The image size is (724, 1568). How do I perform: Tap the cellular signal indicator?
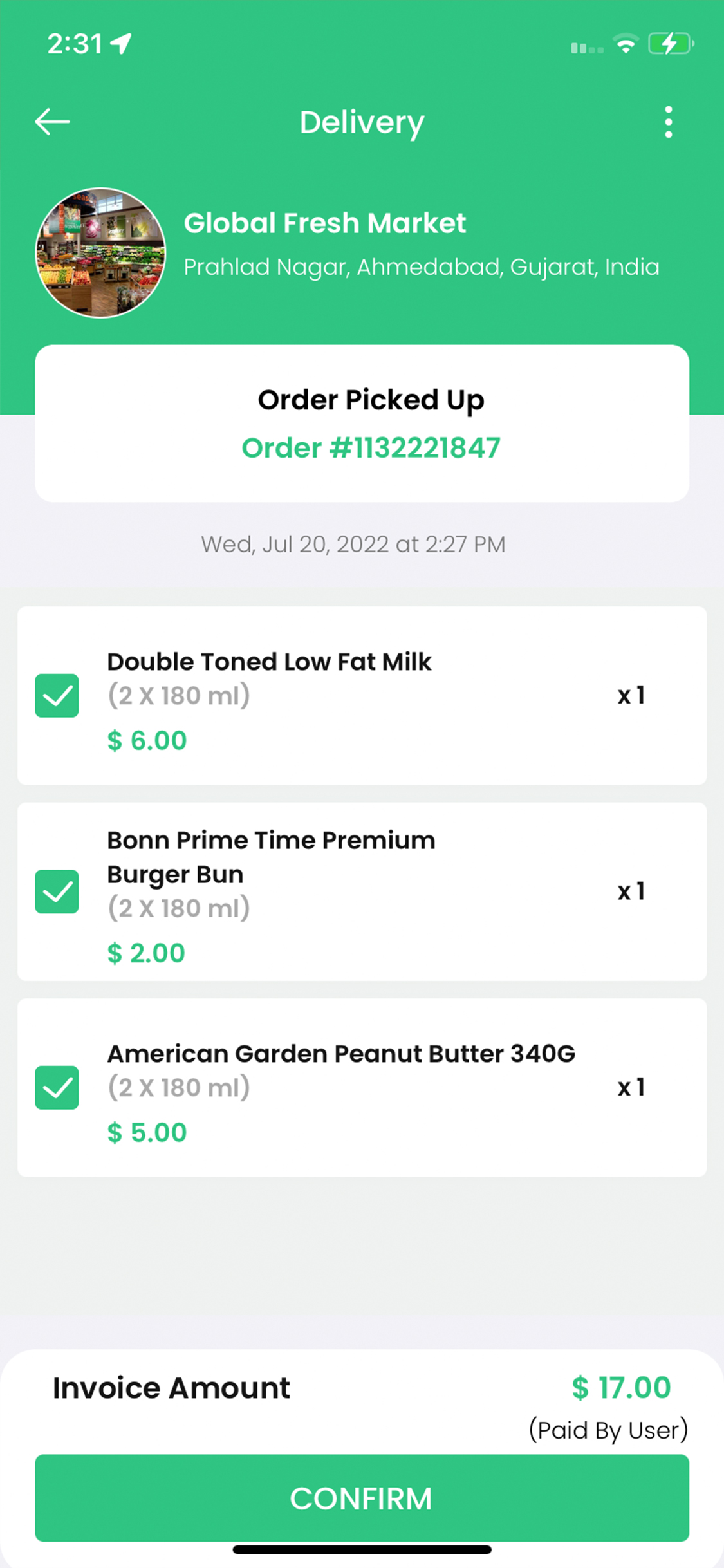(586, 46)
